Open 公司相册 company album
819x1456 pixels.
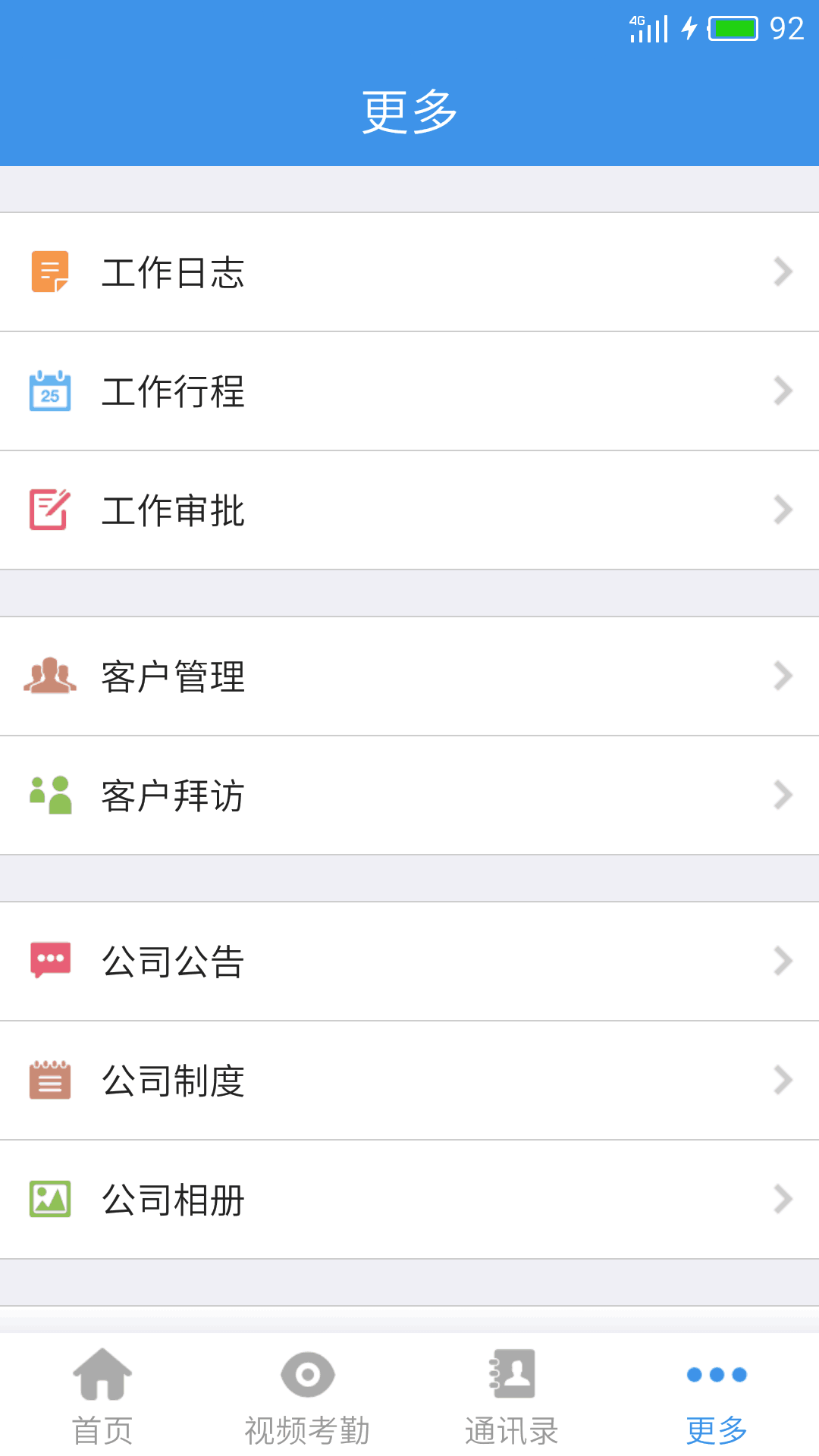[409, 1200]
